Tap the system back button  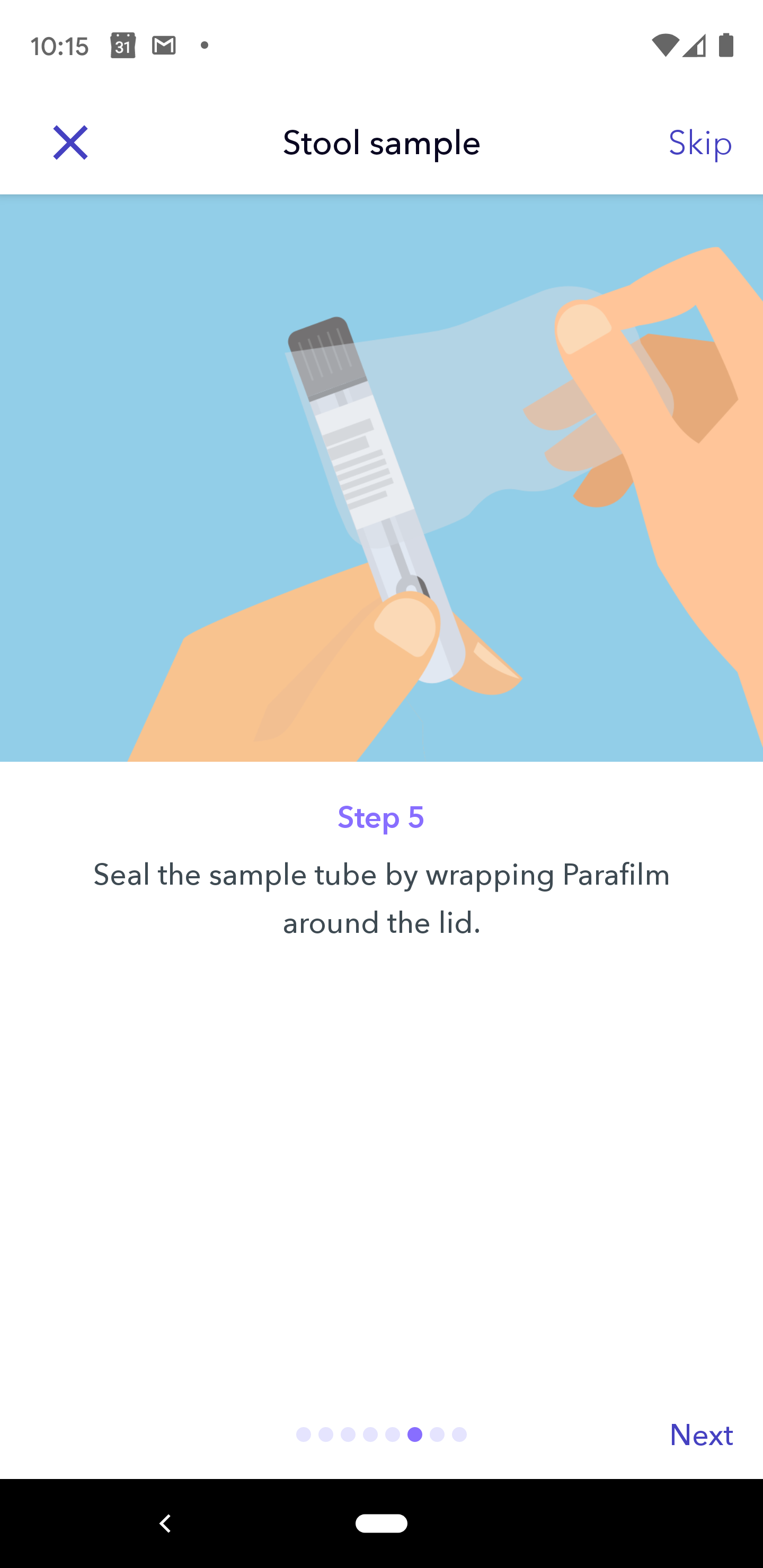click(165, 1523)
